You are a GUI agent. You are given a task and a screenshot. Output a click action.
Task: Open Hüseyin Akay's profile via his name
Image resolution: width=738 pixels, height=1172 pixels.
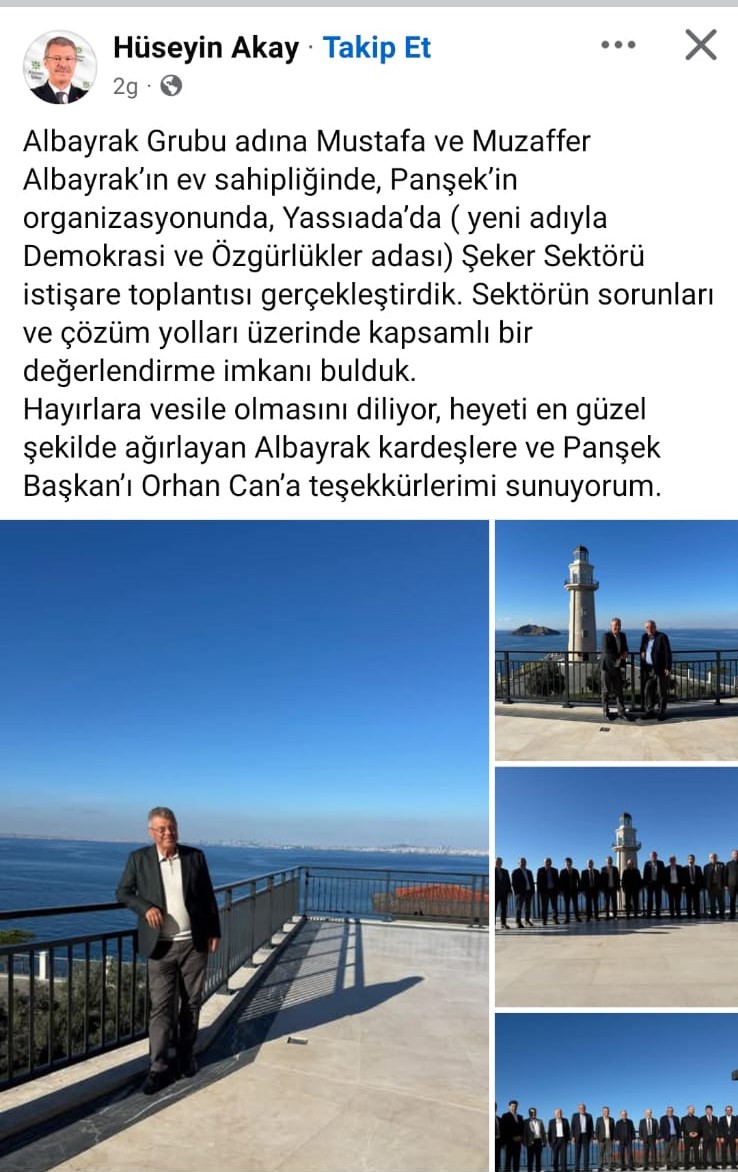[204, 46]
